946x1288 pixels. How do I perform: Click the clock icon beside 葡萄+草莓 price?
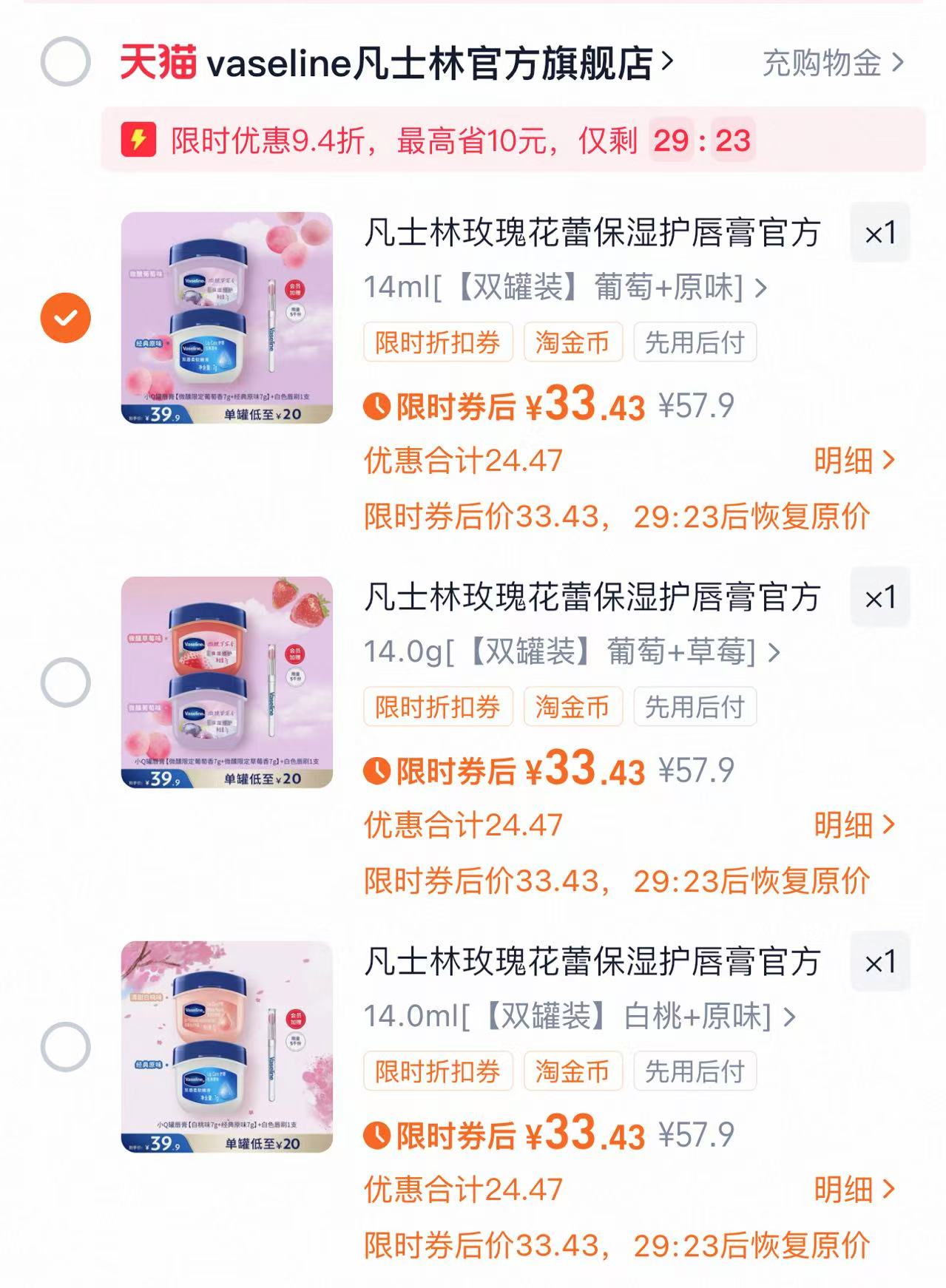click(x=376, y=771)
